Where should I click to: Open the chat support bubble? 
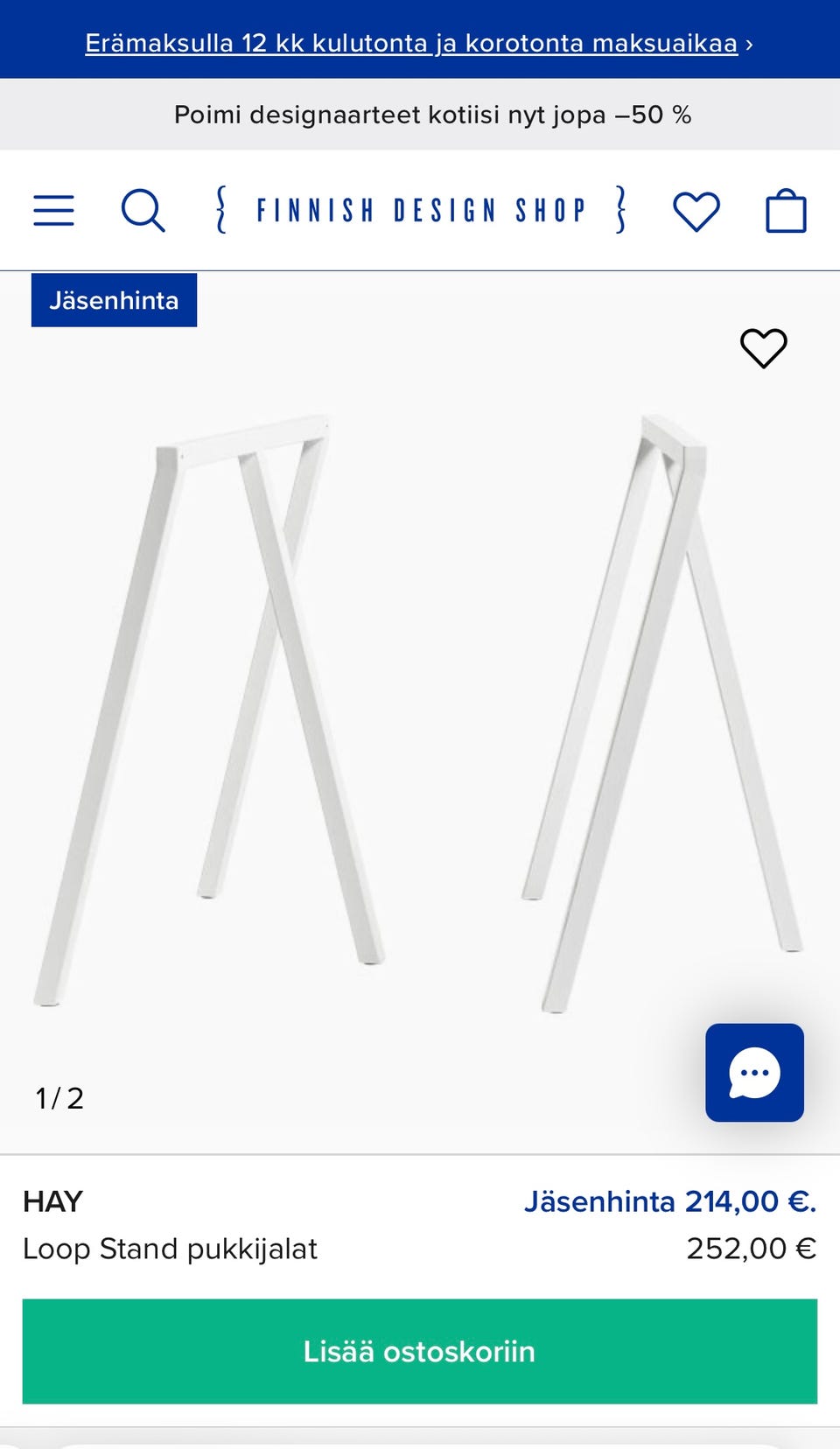tap(754, 1072)
